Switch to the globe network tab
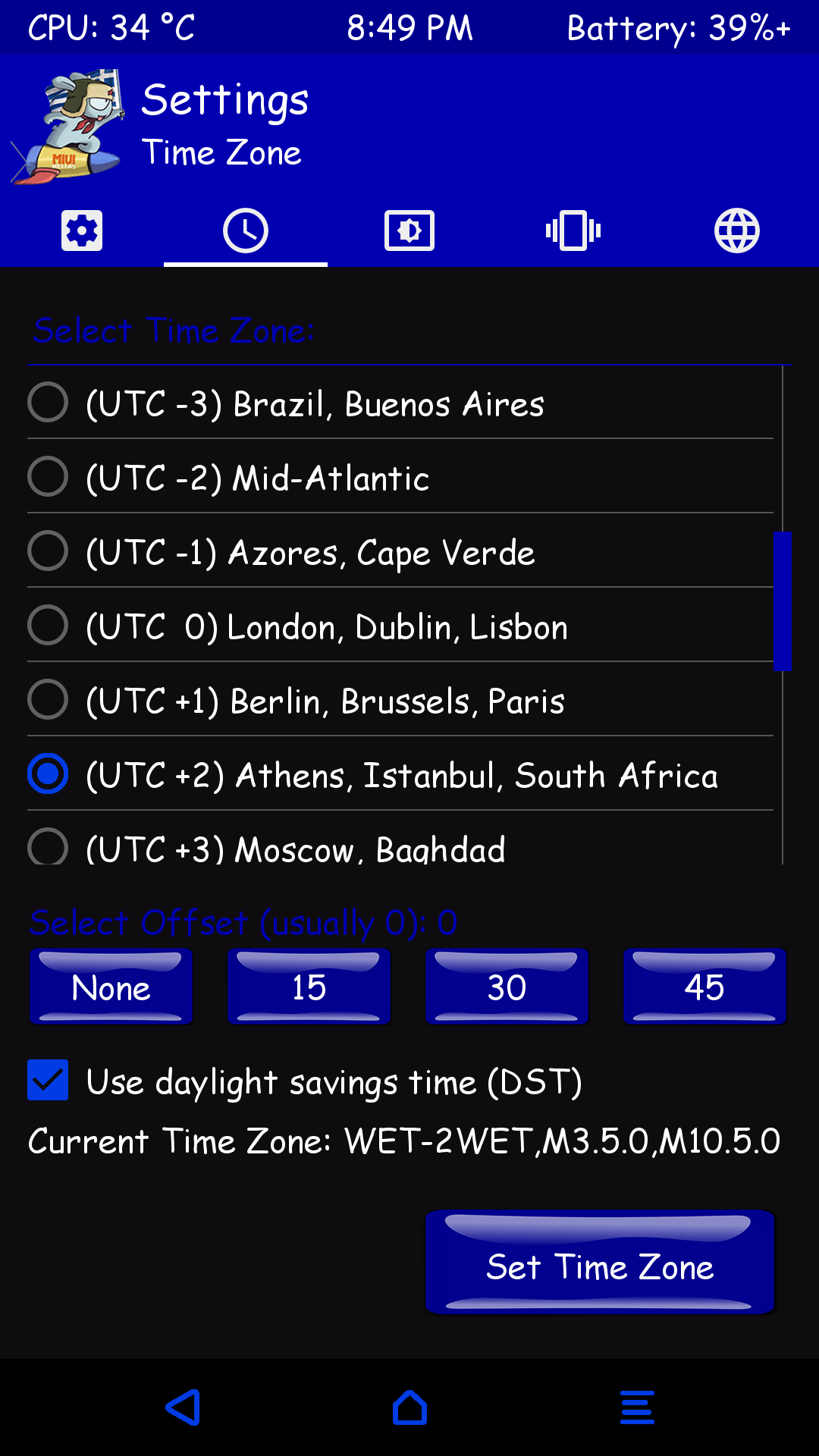The width and height of the screenshot is (819, 1456). tap(737, 231)
